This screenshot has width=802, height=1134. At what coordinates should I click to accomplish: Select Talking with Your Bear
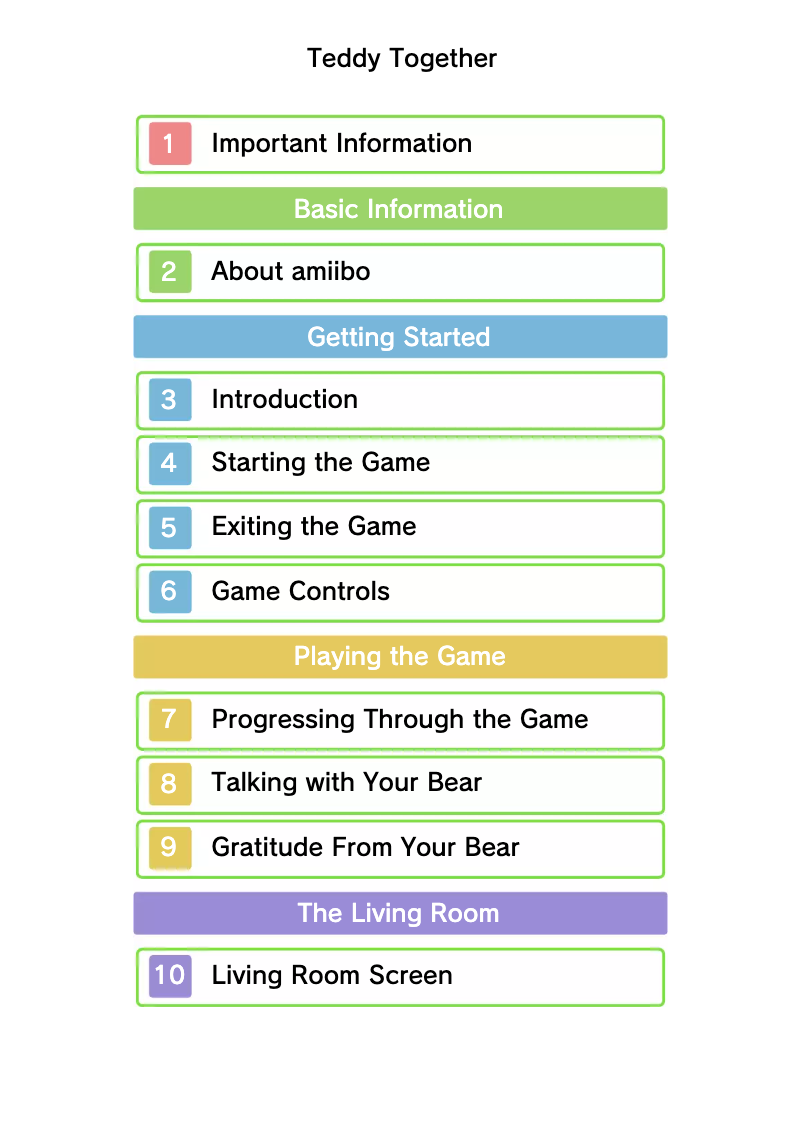(400, 784)
